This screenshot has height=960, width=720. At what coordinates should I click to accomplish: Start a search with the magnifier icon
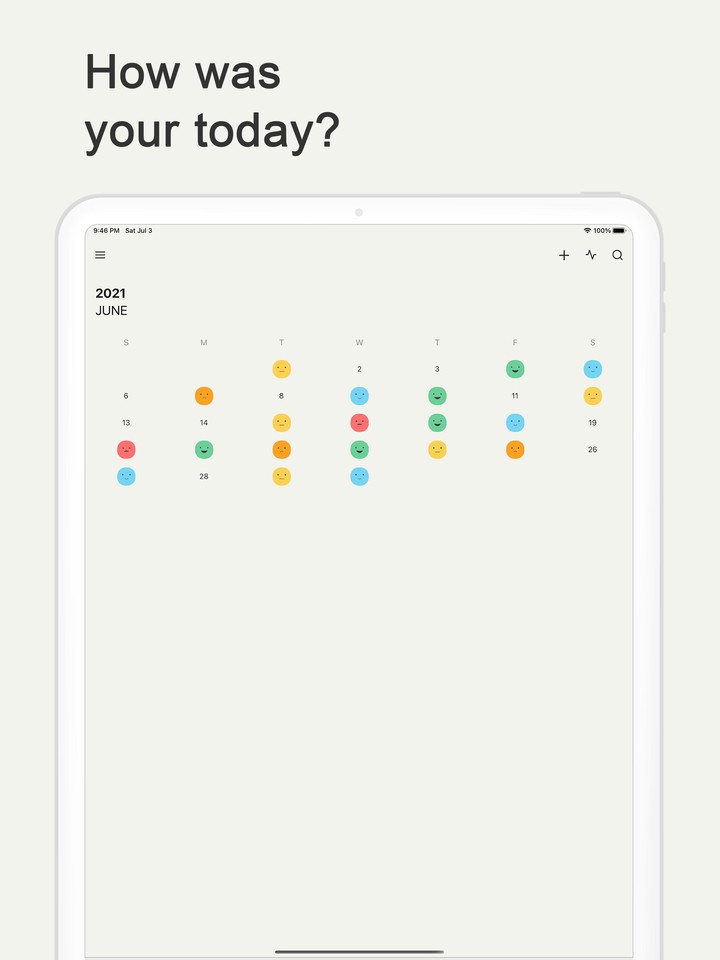tap(617, 255)
